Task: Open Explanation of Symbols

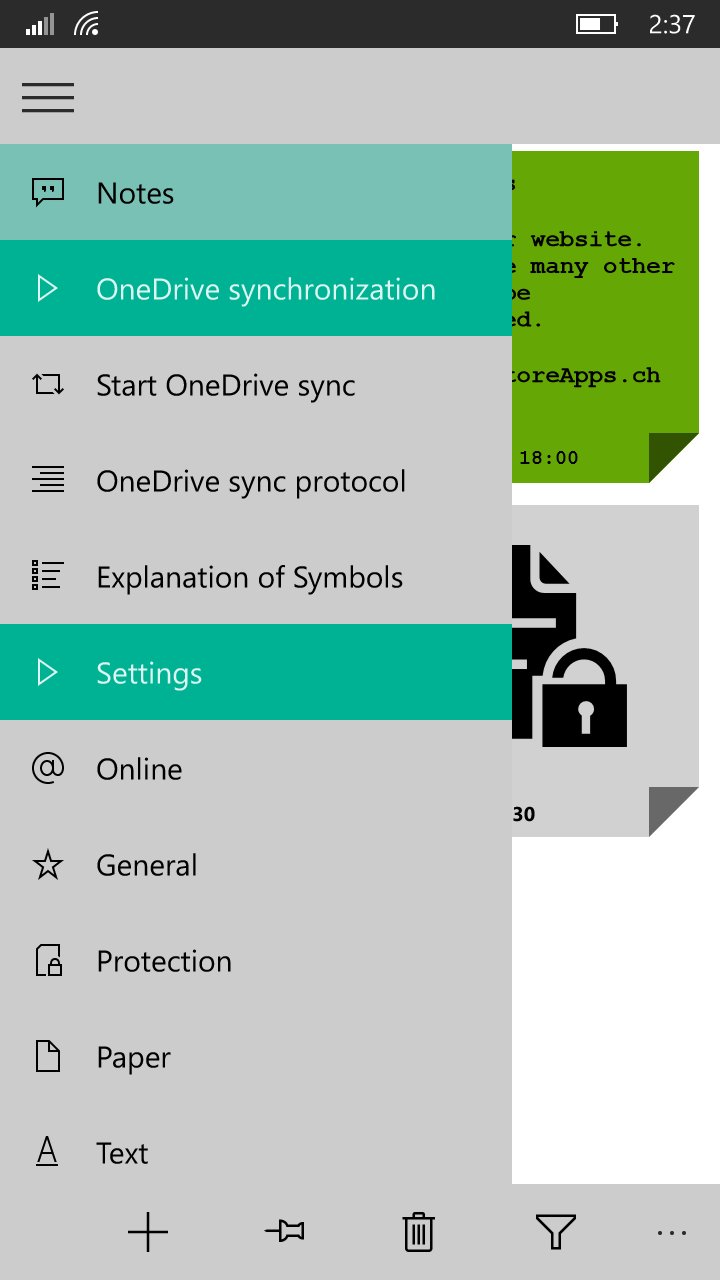Action: click(x=256, y=576)
